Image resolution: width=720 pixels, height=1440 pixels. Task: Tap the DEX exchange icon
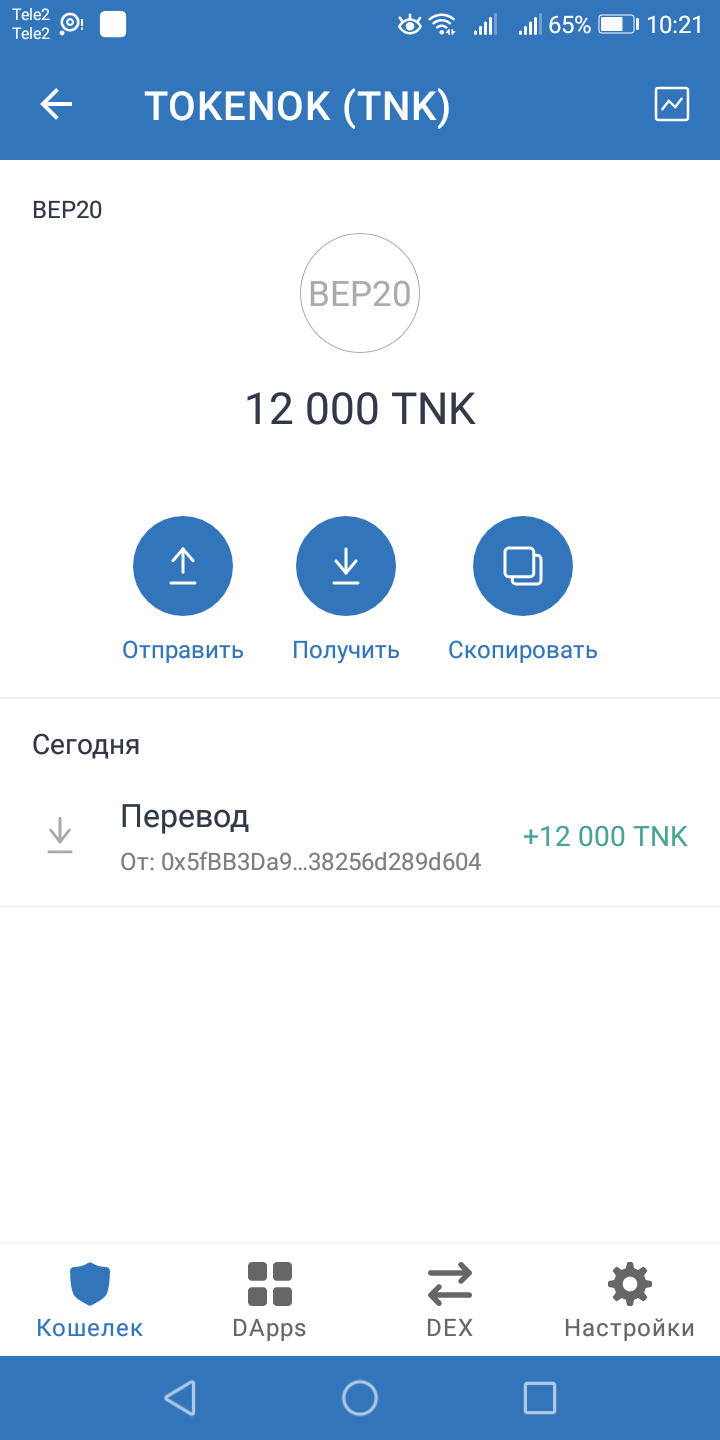[449, 1284]
